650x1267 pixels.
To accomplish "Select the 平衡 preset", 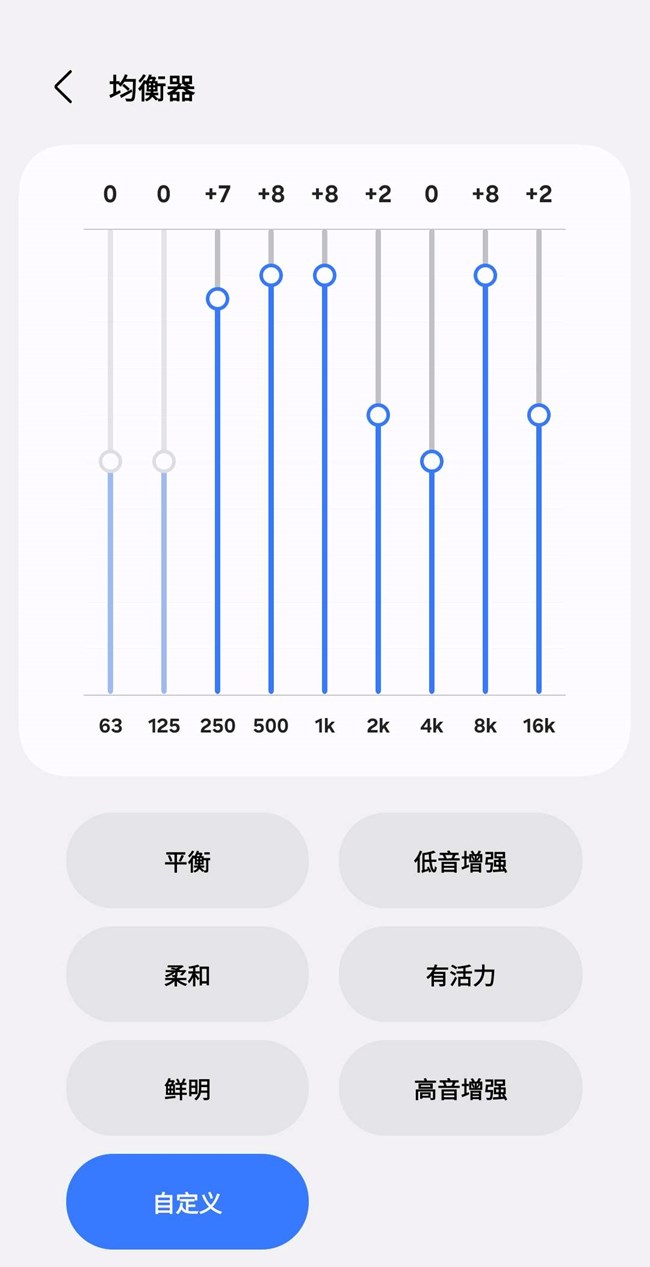I will [187, 861].
